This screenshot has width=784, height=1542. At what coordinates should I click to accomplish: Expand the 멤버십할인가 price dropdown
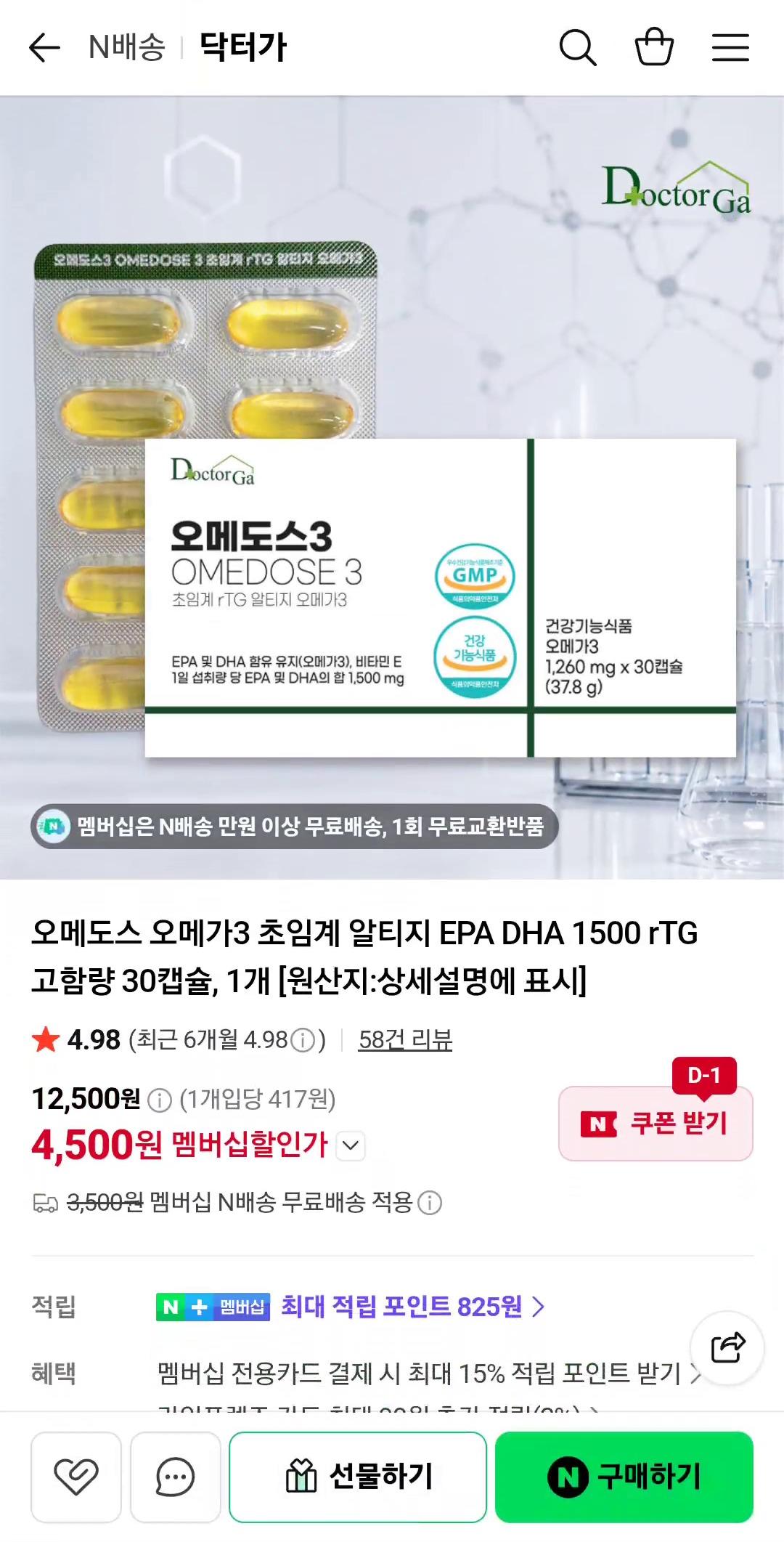[x=351, y=1146]
